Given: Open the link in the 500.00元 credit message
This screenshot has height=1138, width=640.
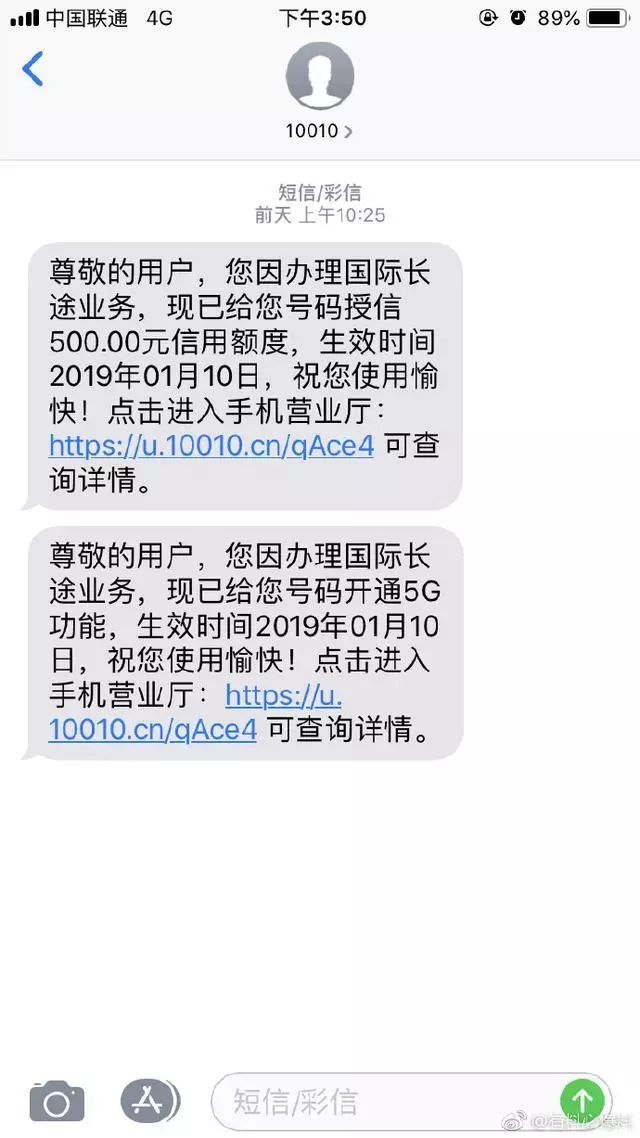Looking at the screenshot, I should (211, 445).
